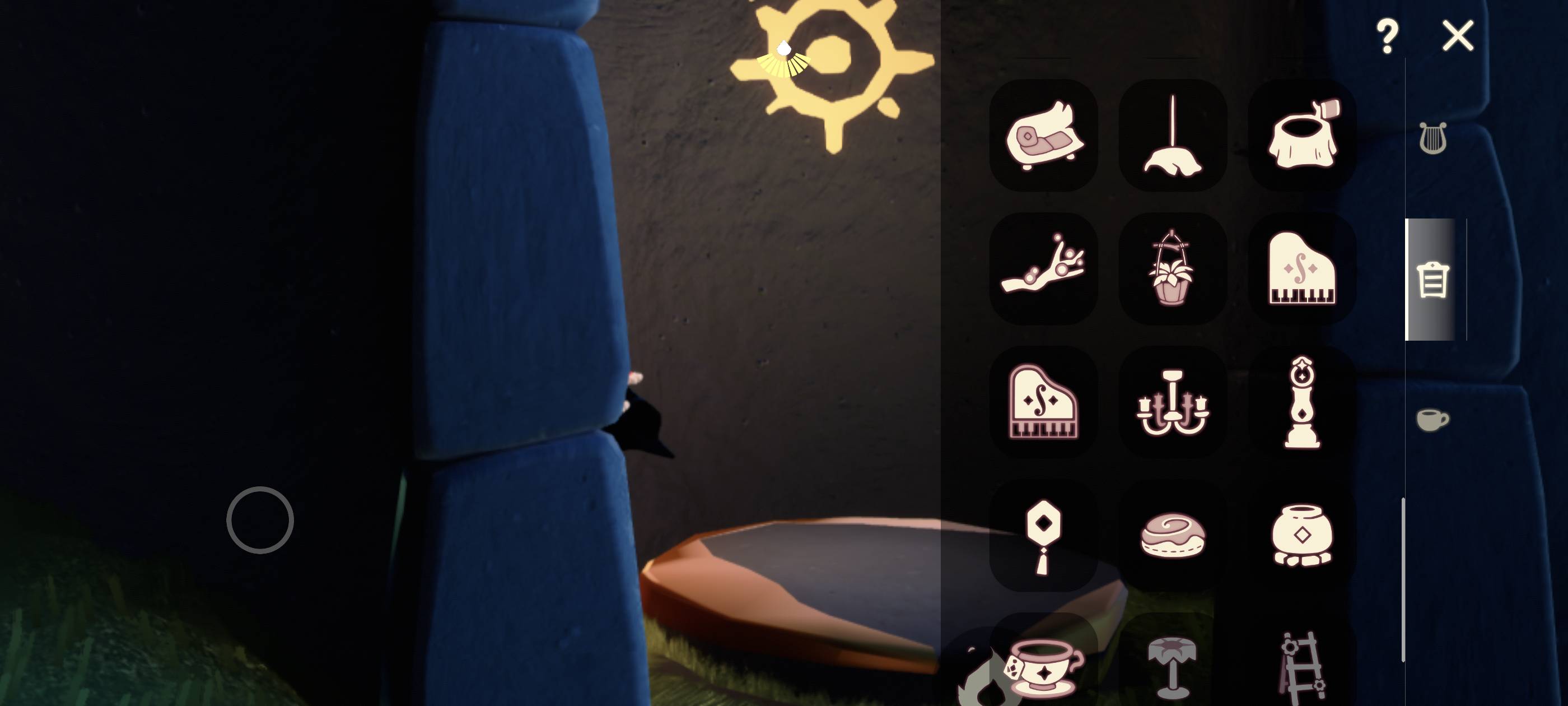
Task: Select the blossom branch item
Action: pos(1043,268)
